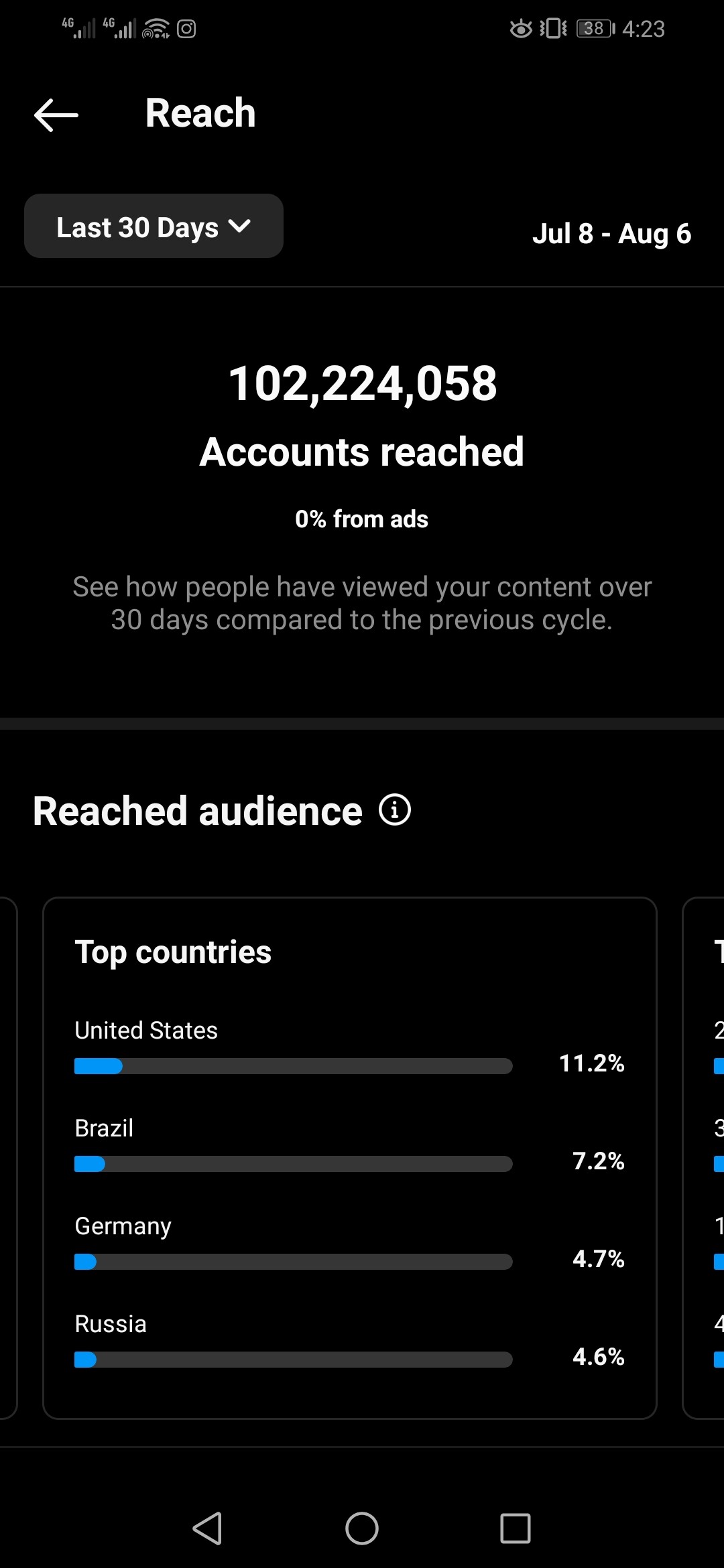
Task: Go back from the Reach screen
Action: (x=56, y=115)
